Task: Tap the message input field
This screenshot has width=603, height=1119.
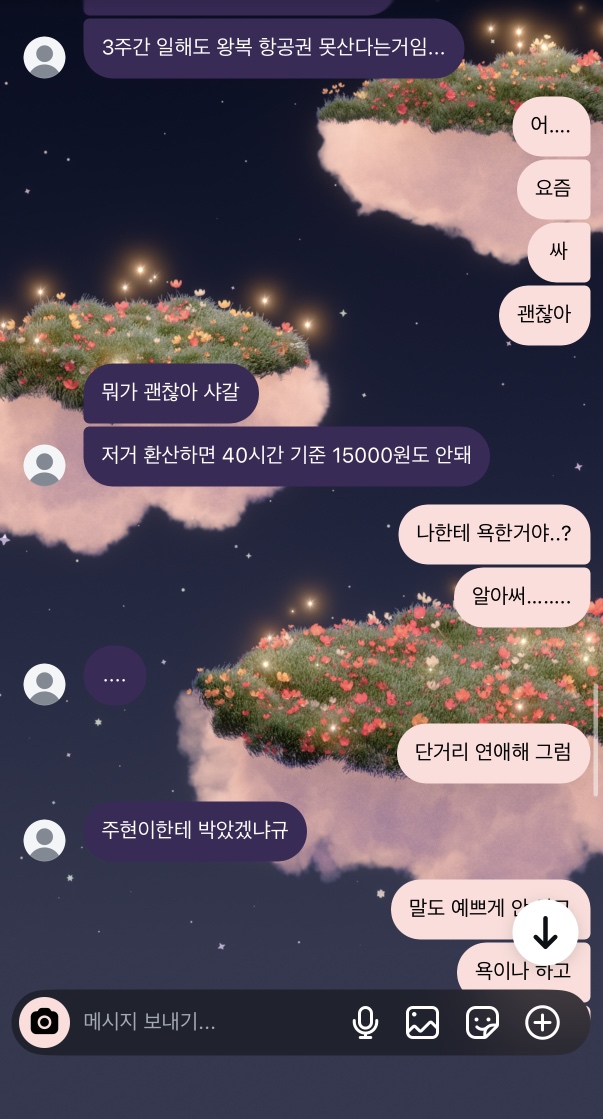Action: pyautogui.click(x=210, y=1022)
